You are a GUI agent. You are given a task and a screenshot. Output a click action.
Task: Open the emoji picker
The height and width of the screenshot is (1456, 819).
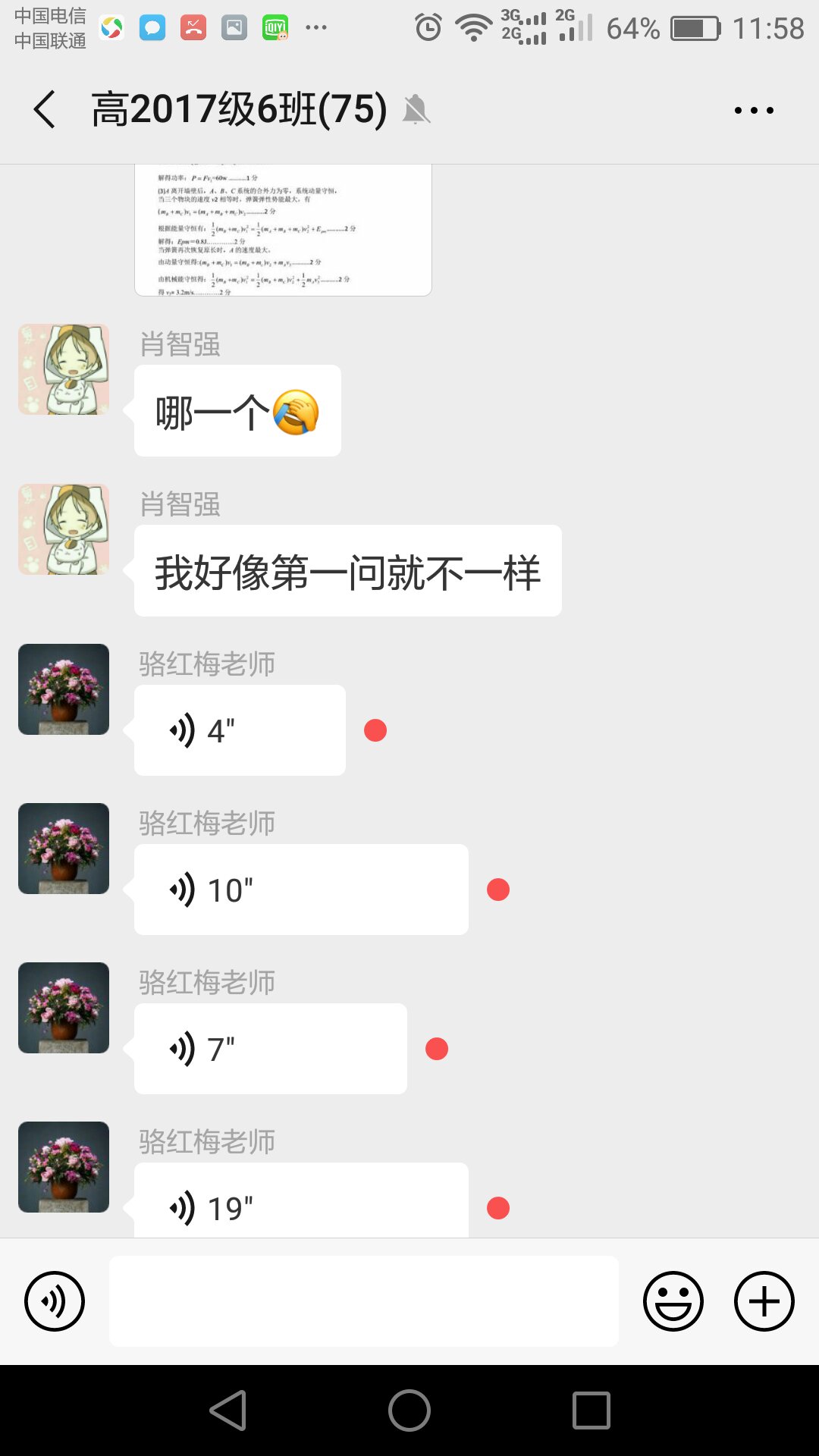pos(673,1301)
